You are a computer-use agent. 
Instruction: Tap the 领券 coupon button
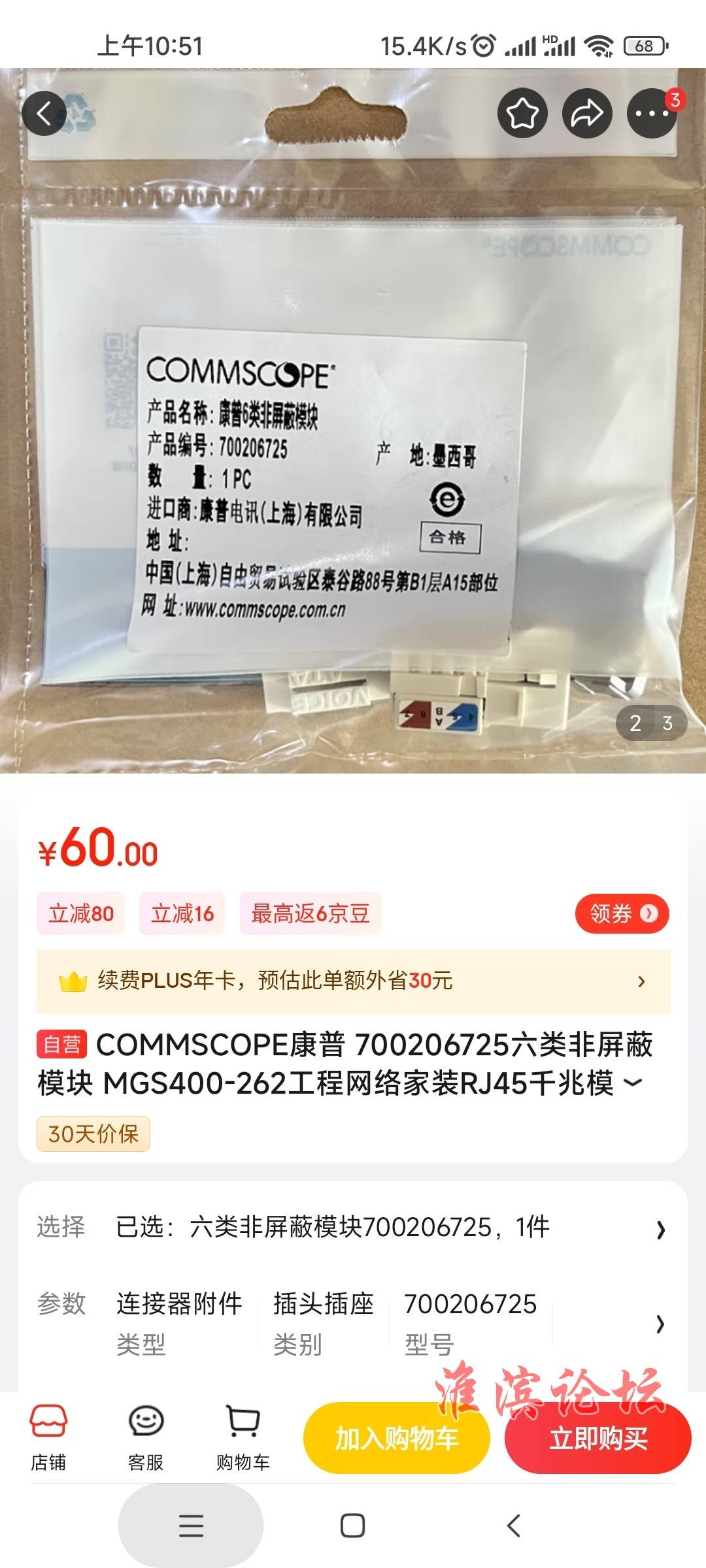[x=621, y=913]
